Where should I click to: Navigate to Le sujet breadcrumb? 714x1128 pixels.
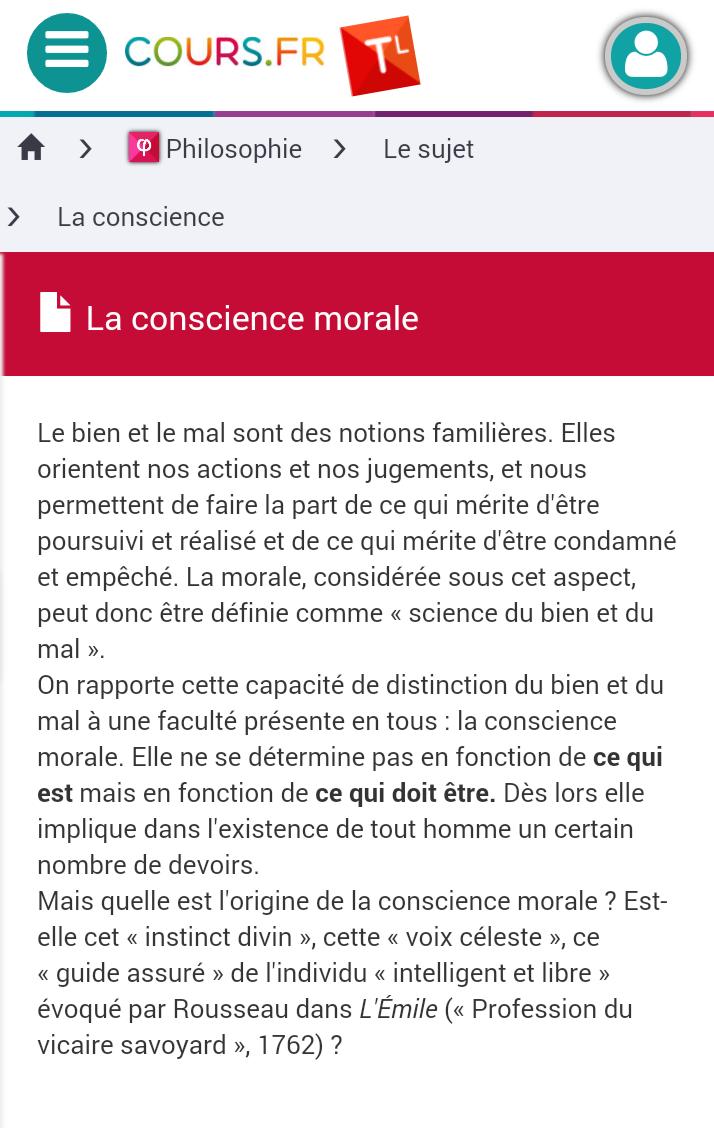(x=428, y=149)
